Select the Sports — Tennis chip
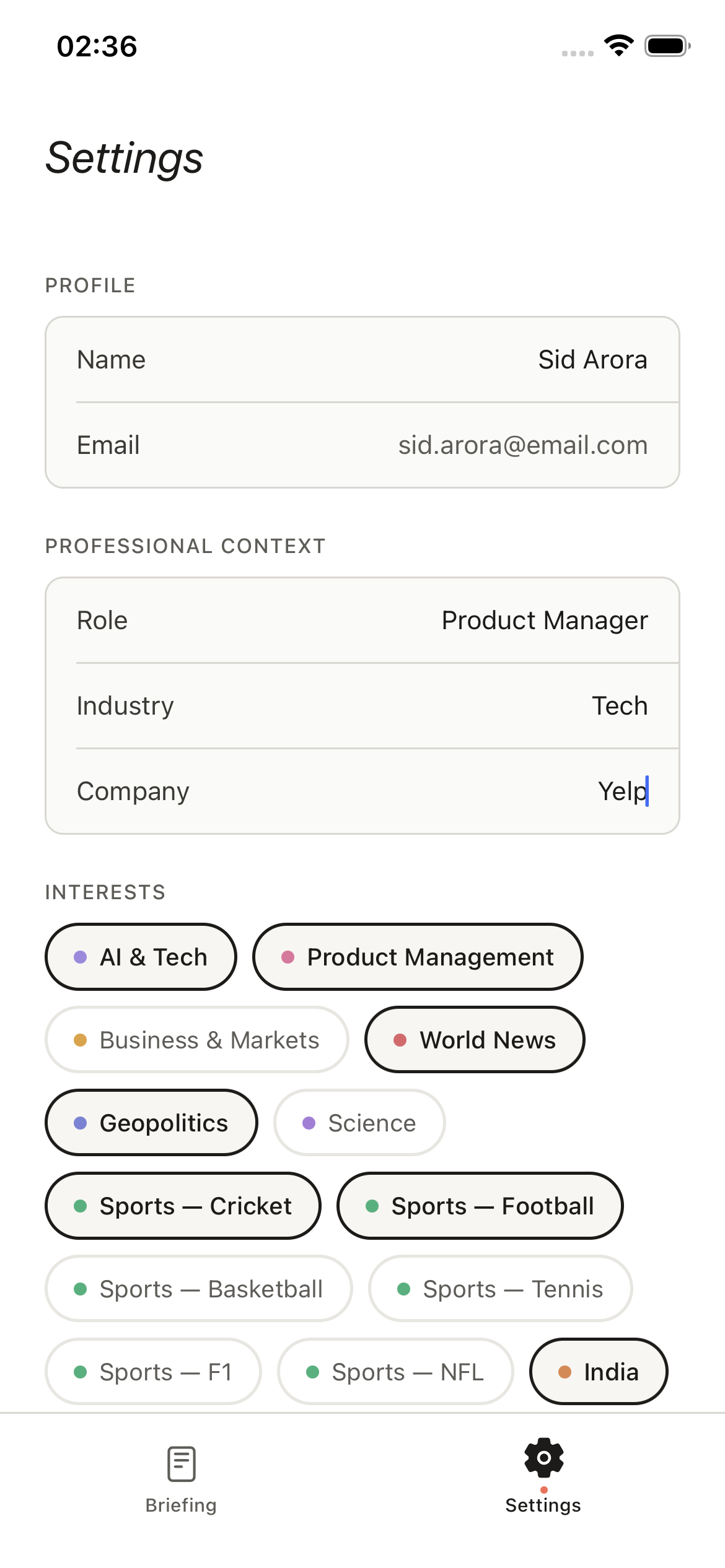This screenshot has width=725, height=1568. coord(499,1289)
